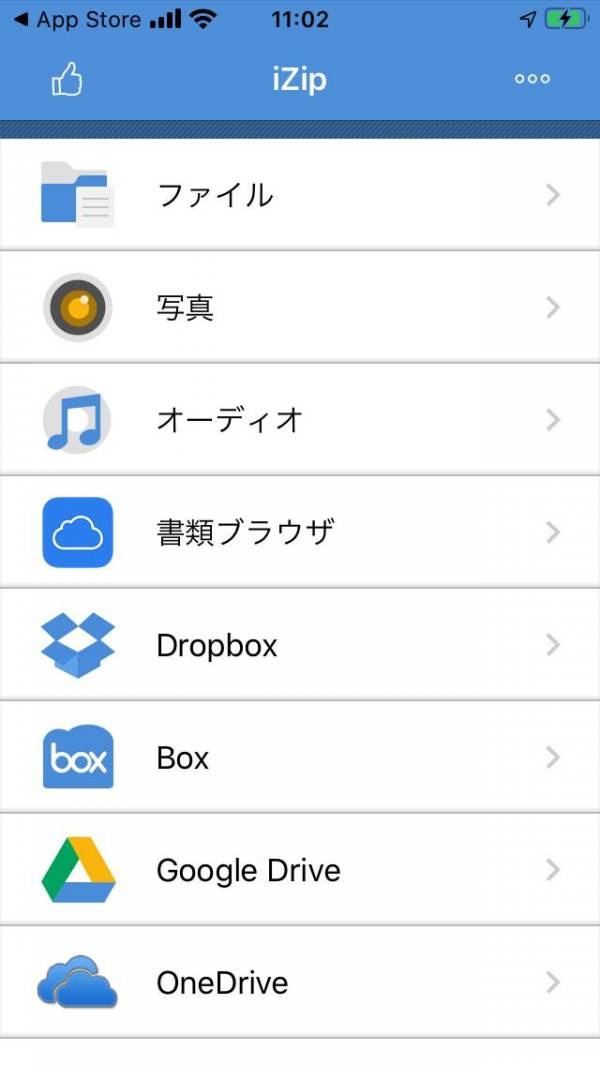Screen dimensions: 600x1065
Task: Open OneDrive storage
Action: [x=300, y=982]
